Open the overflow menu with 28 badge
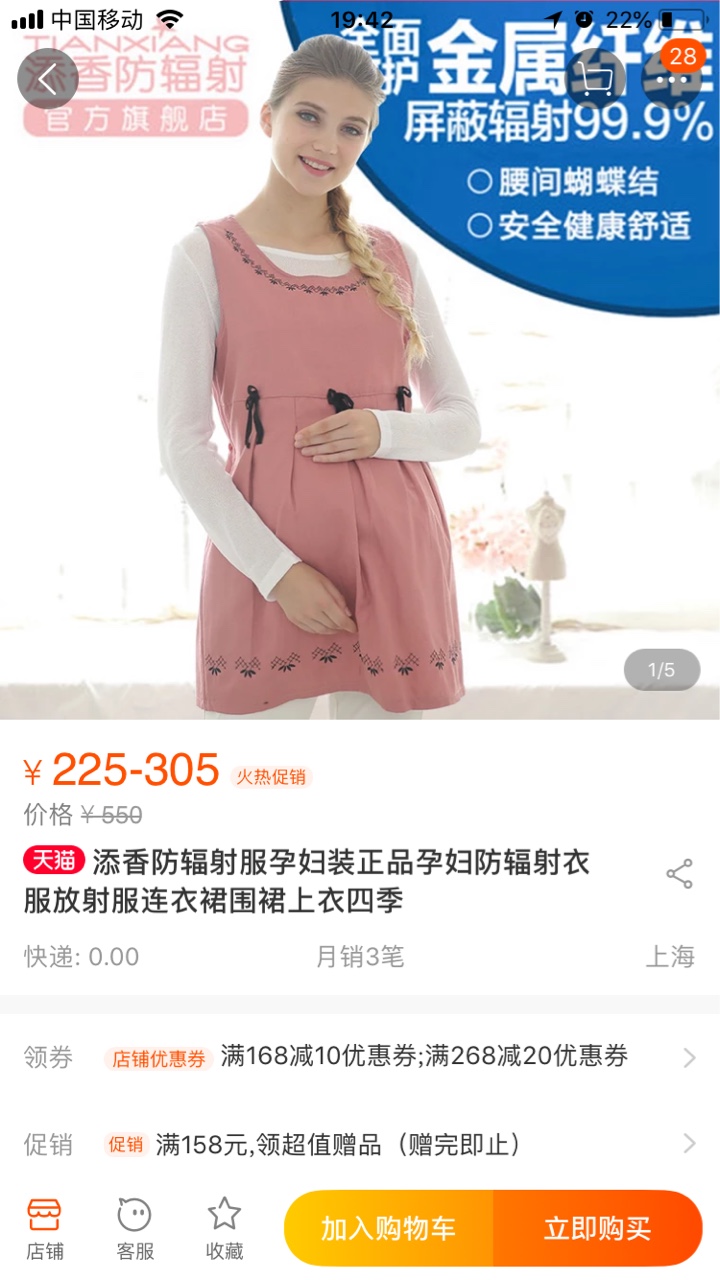The width and height of the screenshot is (720, 1280). click(672, 78)
